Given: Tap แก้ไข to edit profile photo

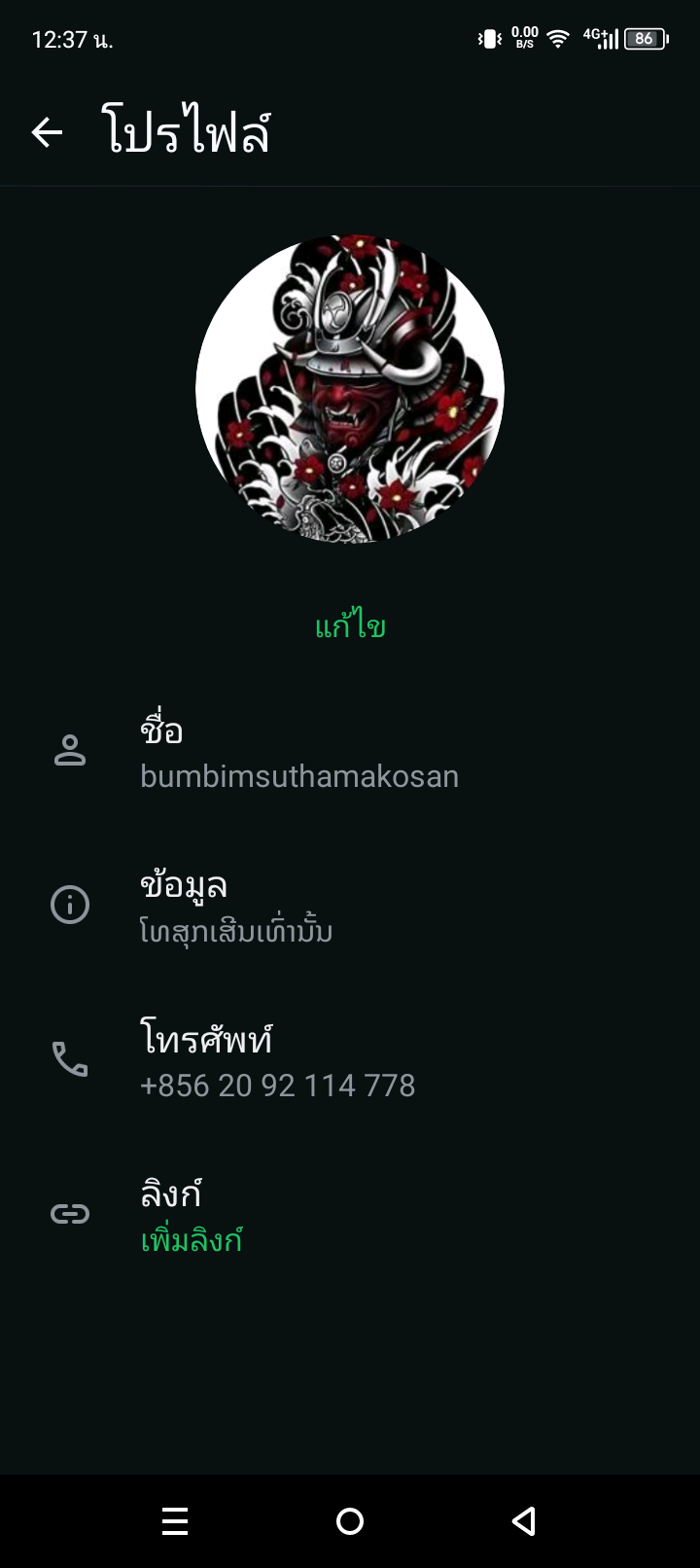Looking at the screenshot, I should [x=350, y=626].
